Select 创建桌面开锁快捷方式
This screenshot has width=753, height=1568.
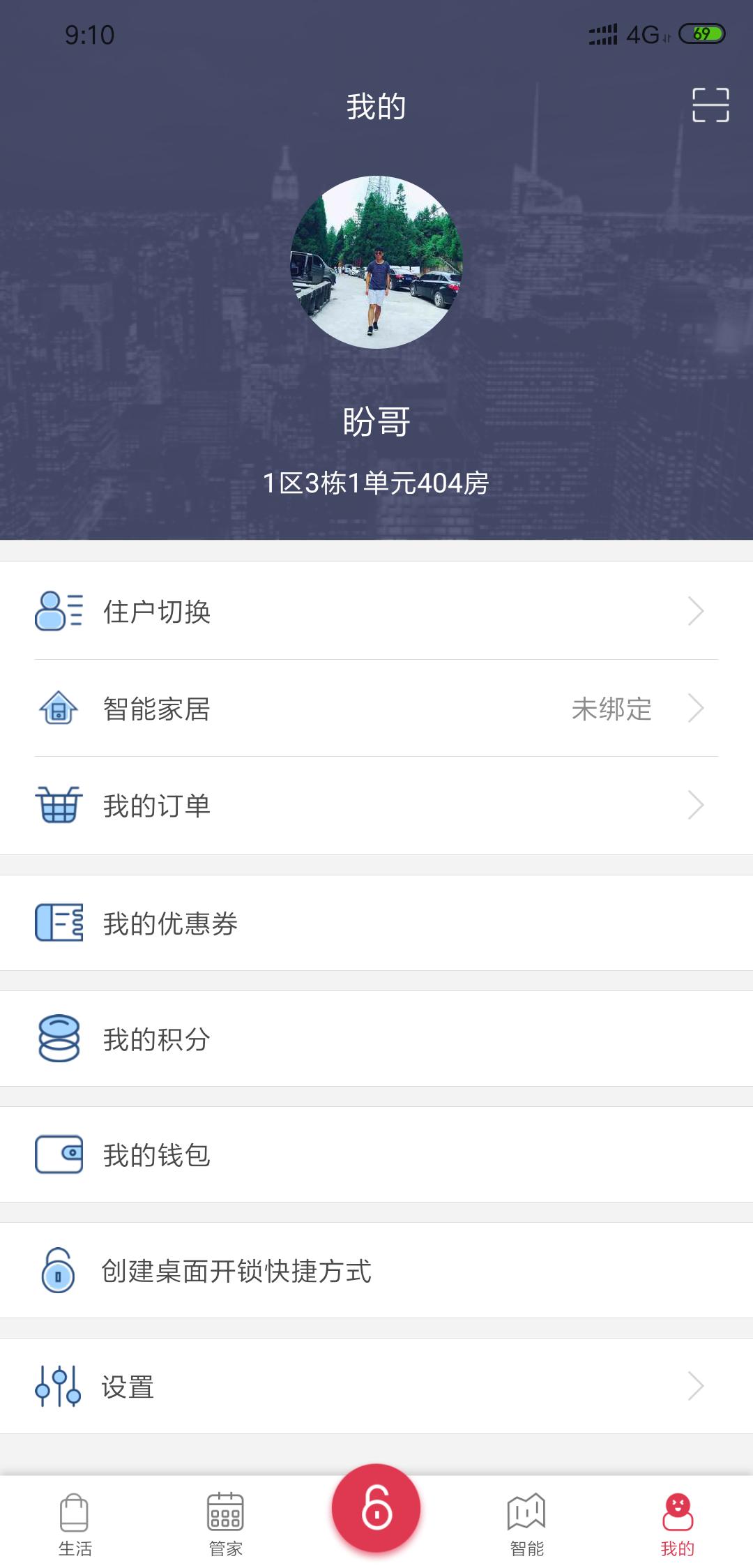point(376,1270)
